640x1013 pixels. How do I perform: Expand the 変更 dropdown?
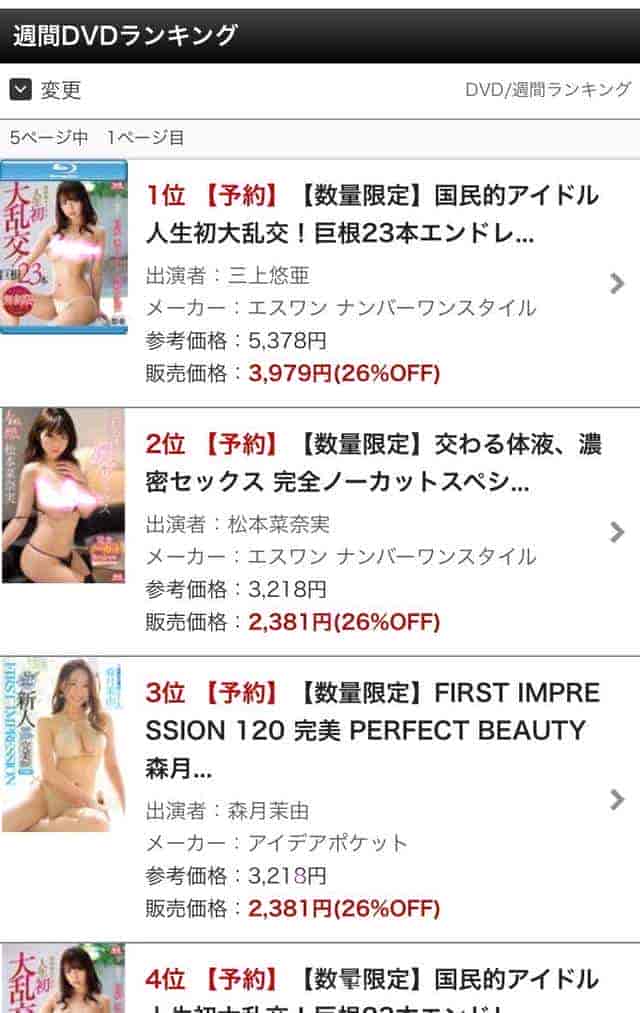[x=45, y=90]
